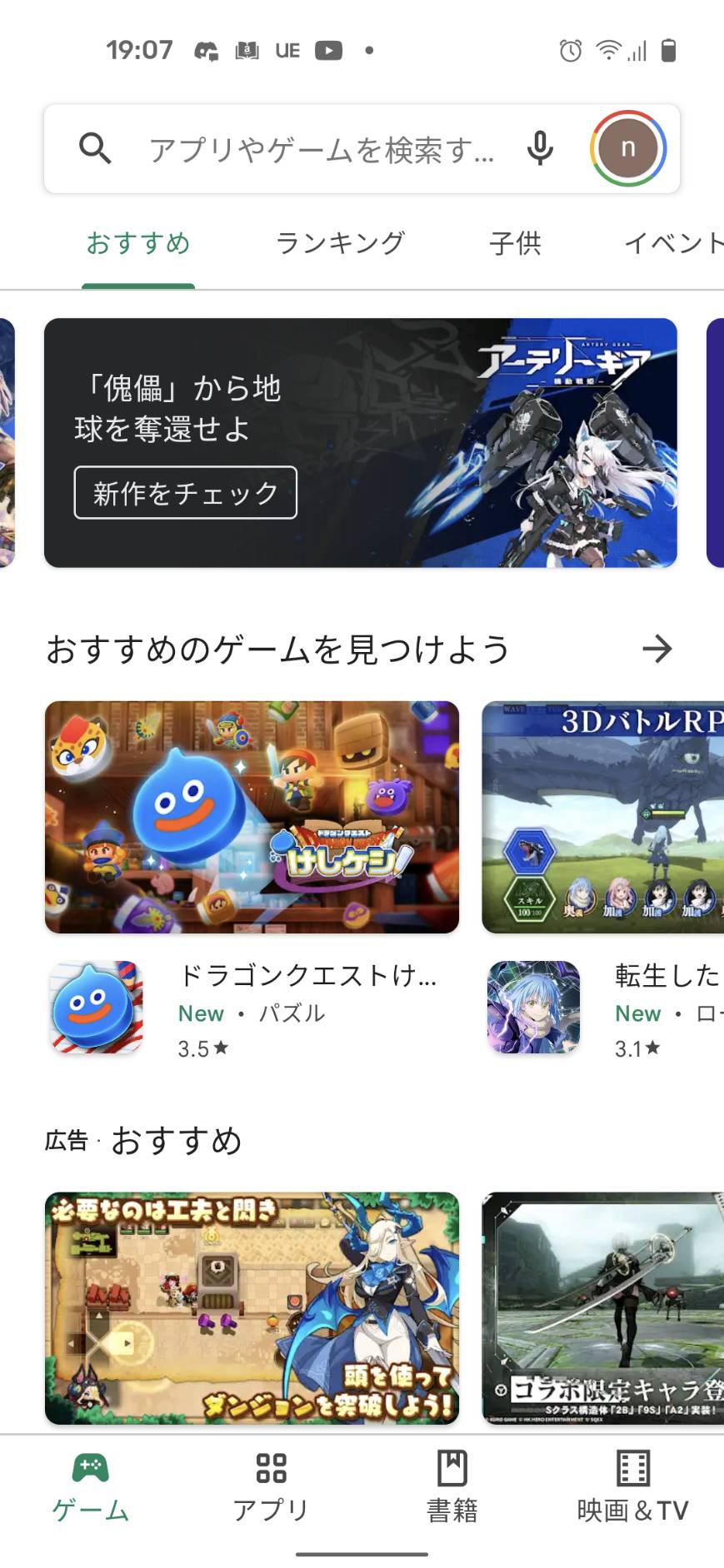Tap the search magnifier icon
The width and height of the screenshot is (724, 1568).
[95, 148]
